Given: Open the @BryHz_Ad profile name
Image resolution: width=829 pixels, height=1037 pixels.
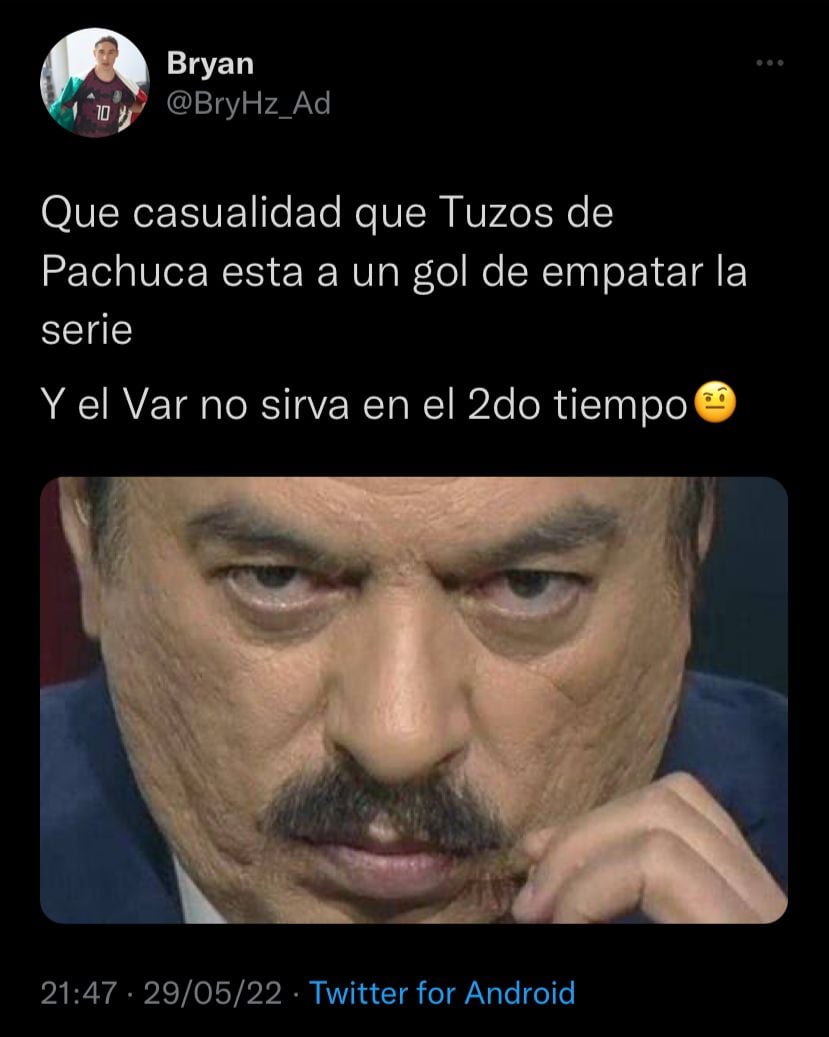Looking at the screenshot, I should [x=247, y=102].
